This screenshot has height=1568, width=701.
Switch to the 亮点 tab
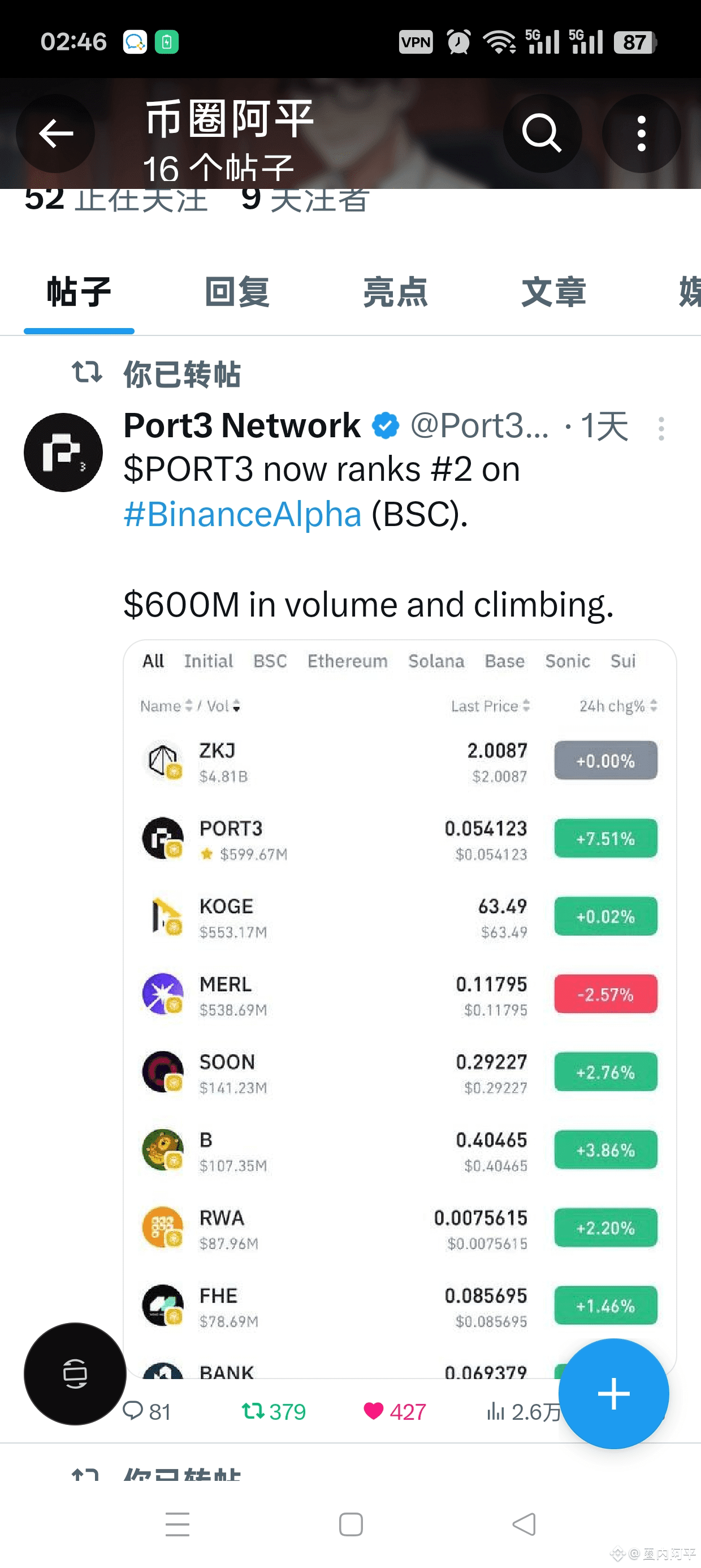coord(396,291)
